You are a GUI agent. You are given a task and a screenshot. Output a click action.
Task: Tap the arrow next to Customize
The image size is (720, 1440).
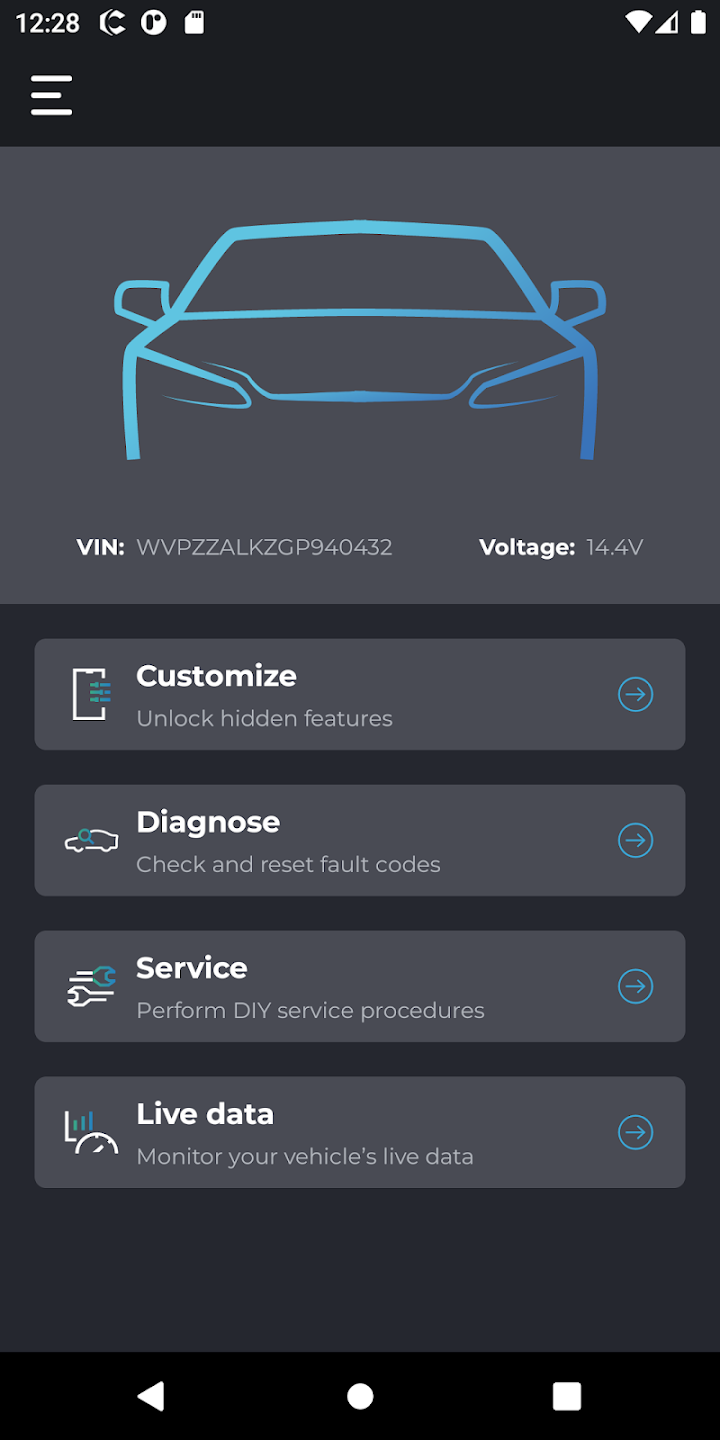point(636,694)
